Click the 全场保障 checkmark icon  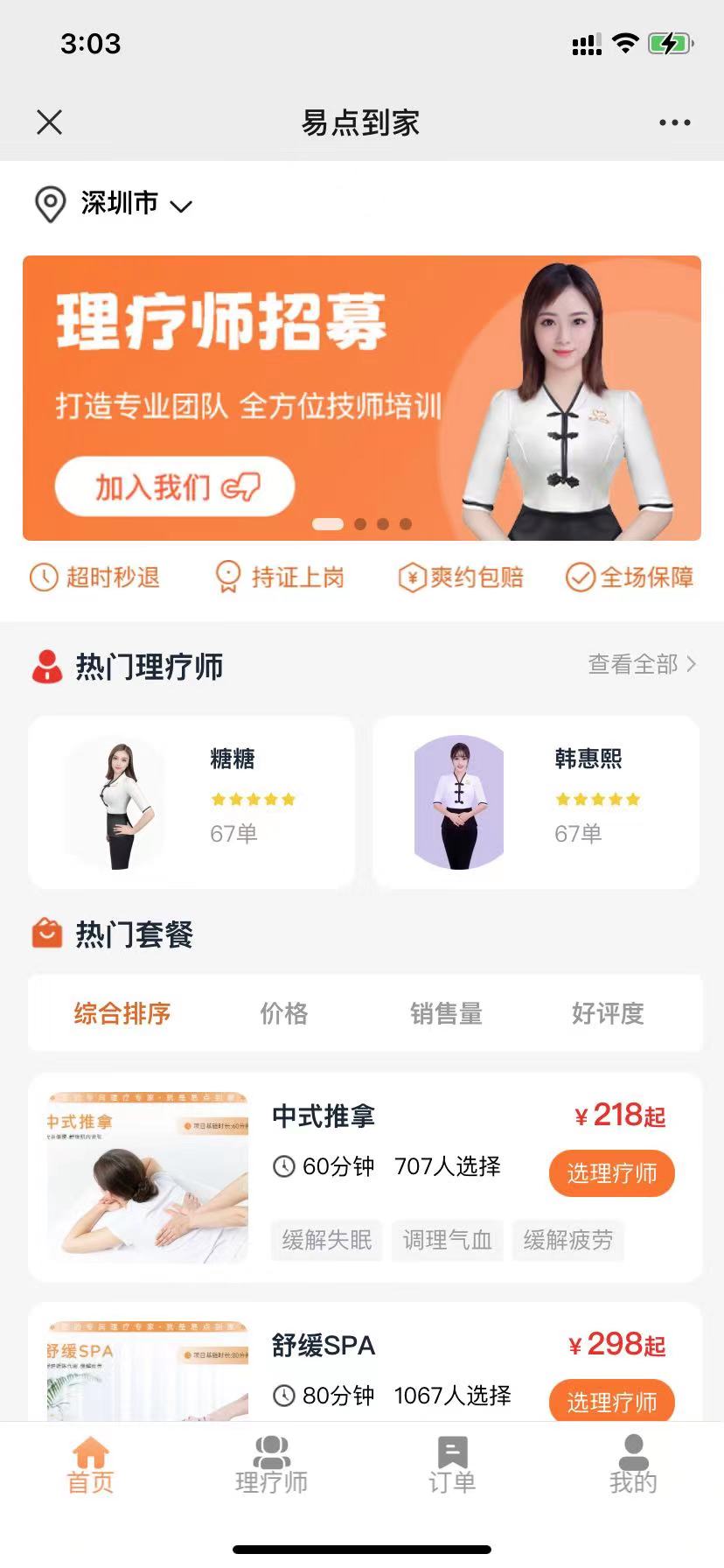[x=580, y=577]
